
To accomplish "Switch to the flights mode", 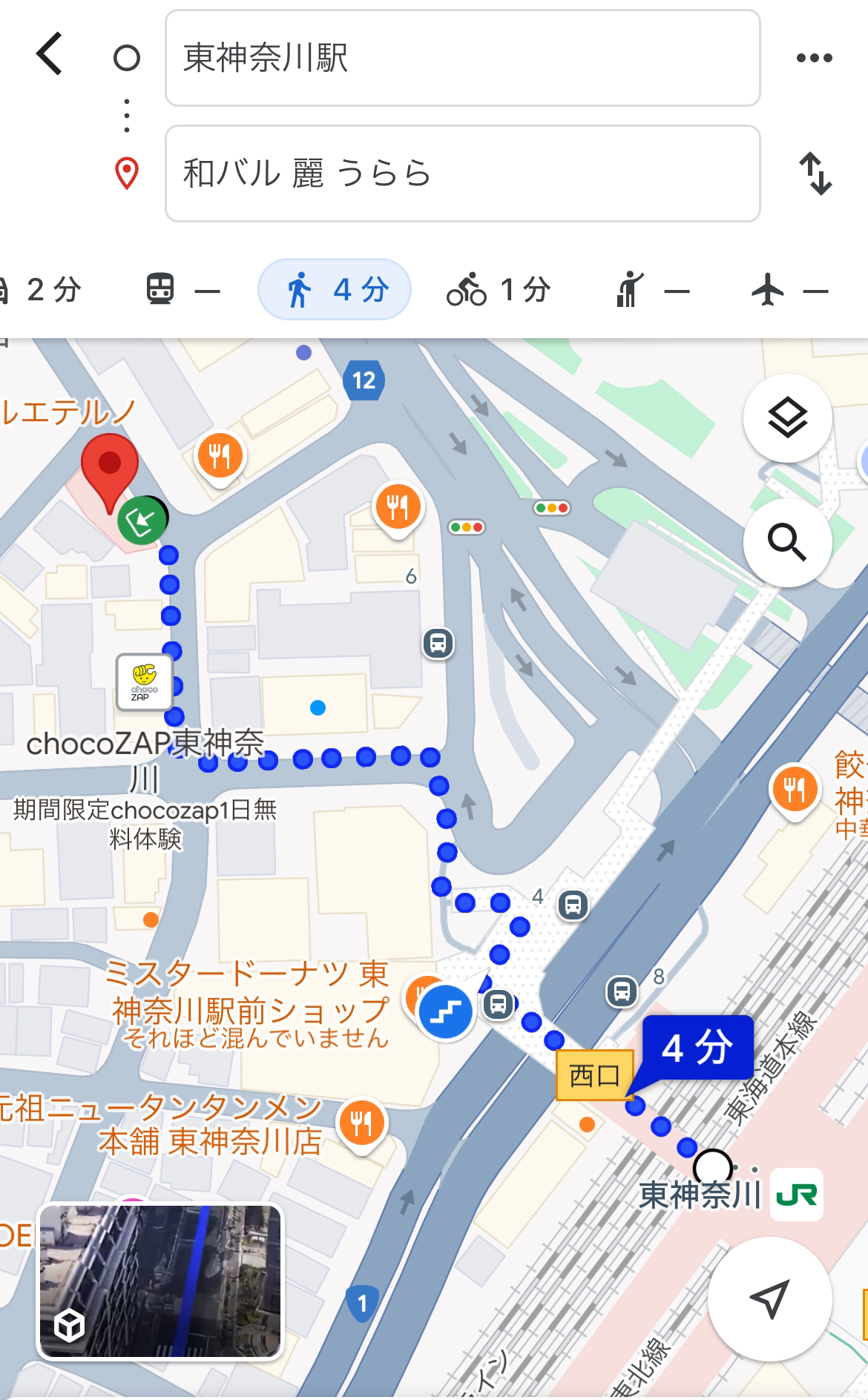I will [790, 290].
